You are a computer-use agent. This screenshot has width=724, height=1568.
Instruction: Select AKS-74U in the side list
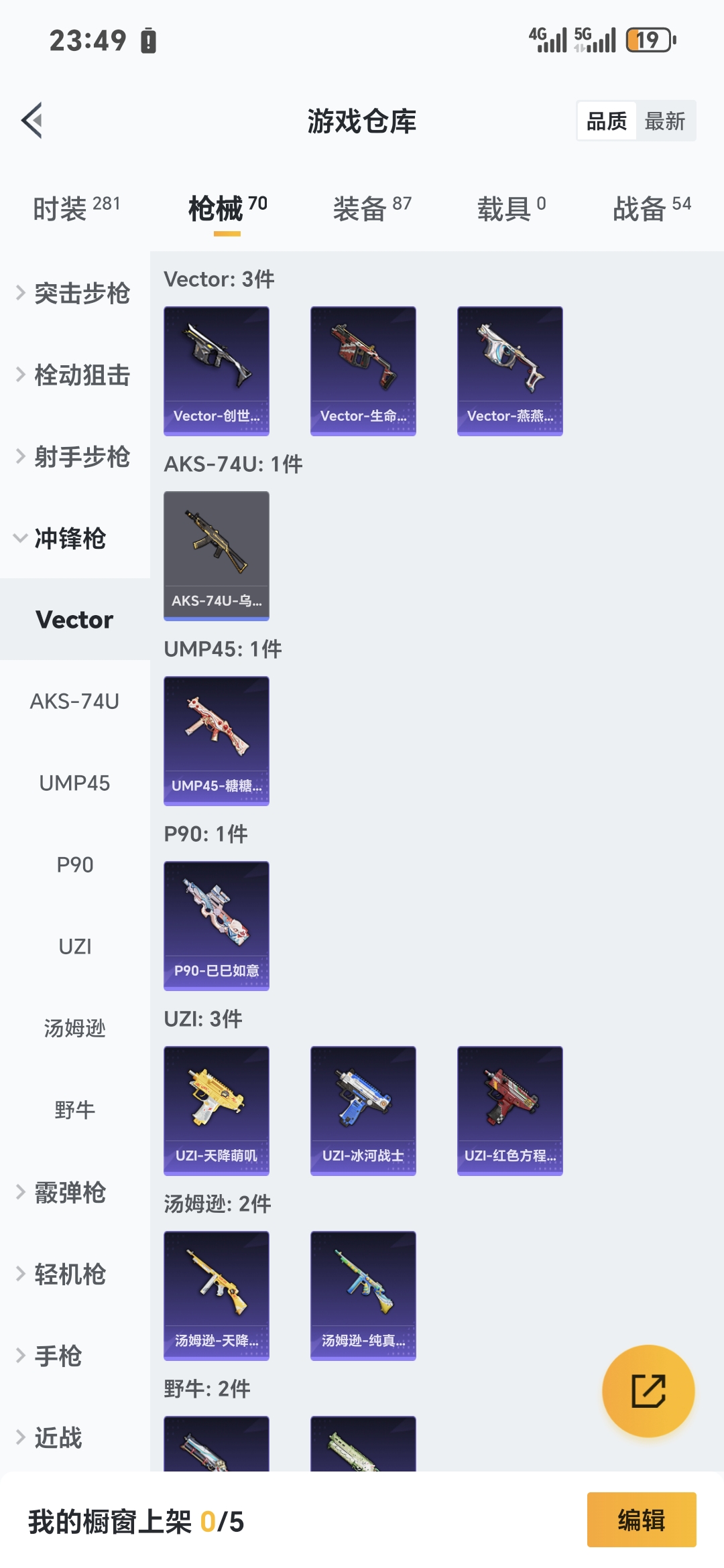[x=75, y=702]
